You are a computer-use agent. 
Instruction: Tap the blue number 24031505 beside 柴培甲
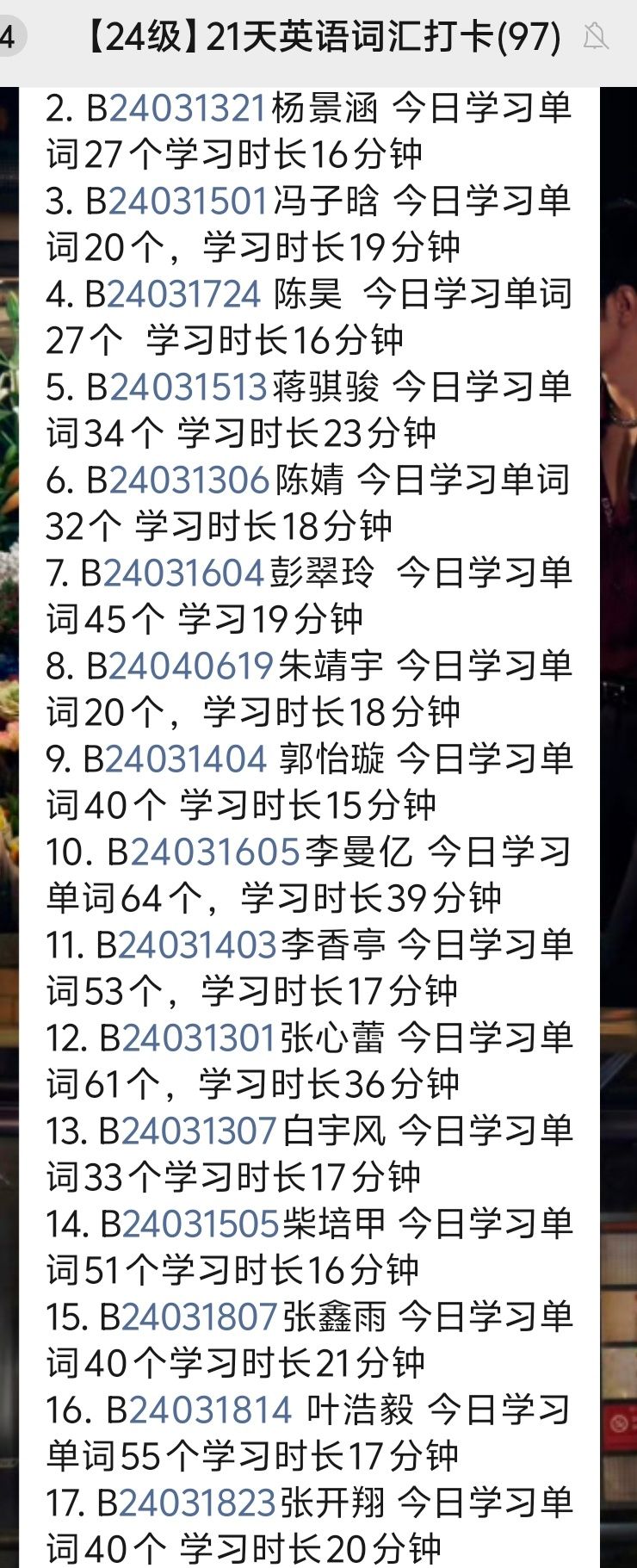pyautogui.click(x=201, y=1224)
